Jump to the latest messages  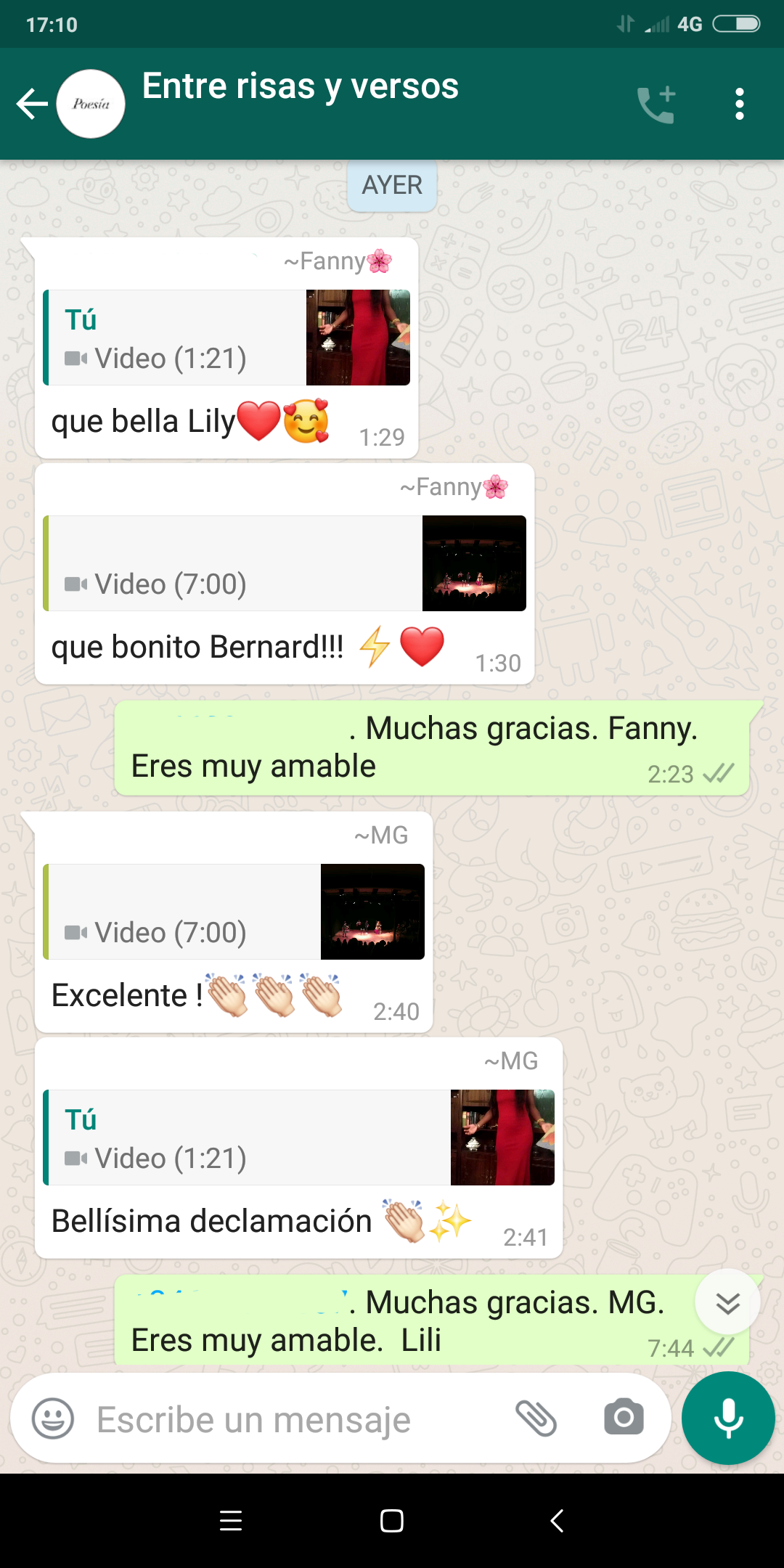727,1302
